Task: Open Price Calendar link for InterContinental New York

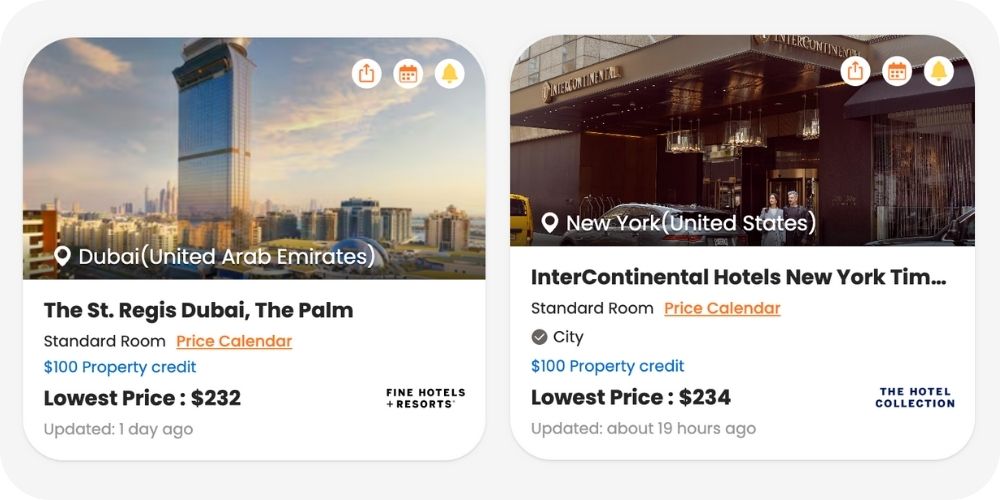Action: (722, 308)
